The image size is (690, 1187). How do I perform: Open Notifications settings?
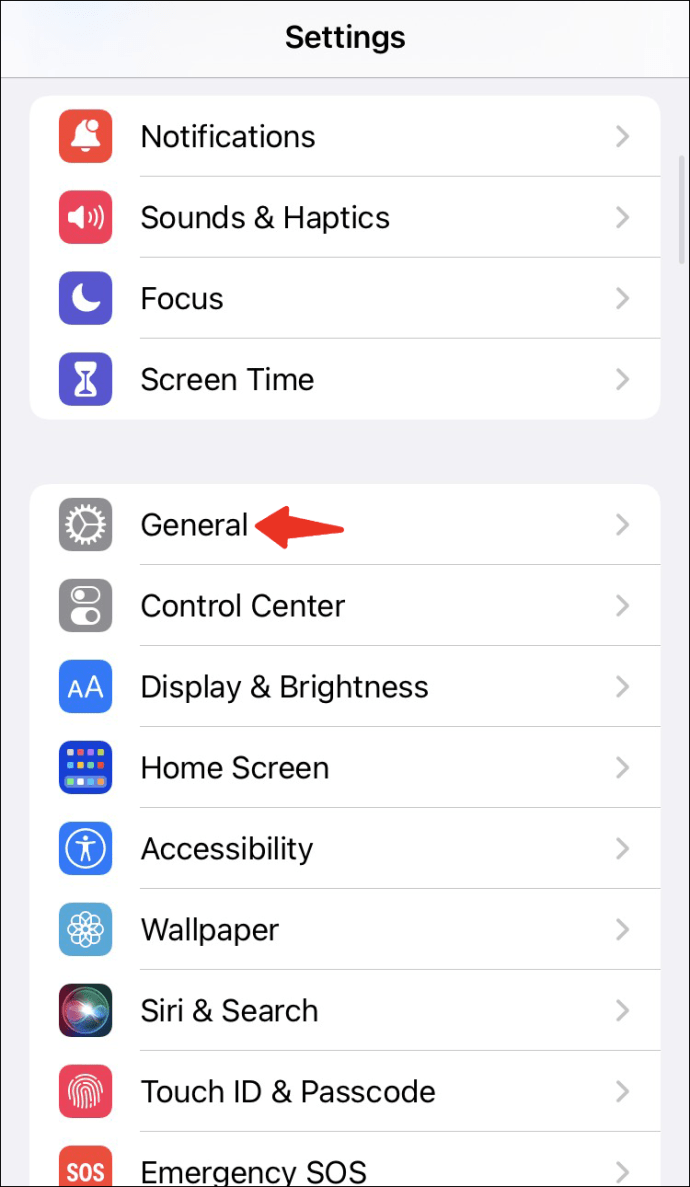pos(345,136)
